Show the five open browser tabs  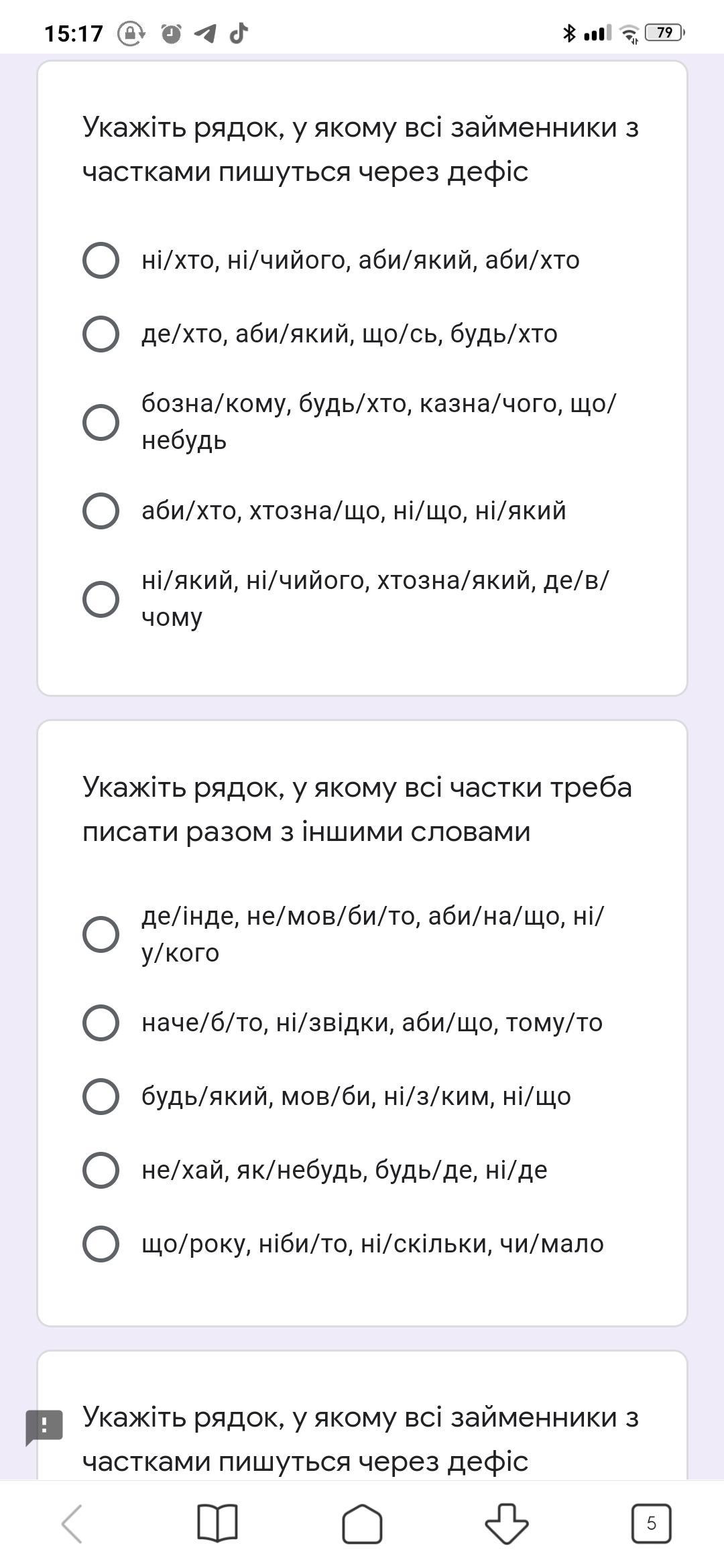coord(651,1524)
